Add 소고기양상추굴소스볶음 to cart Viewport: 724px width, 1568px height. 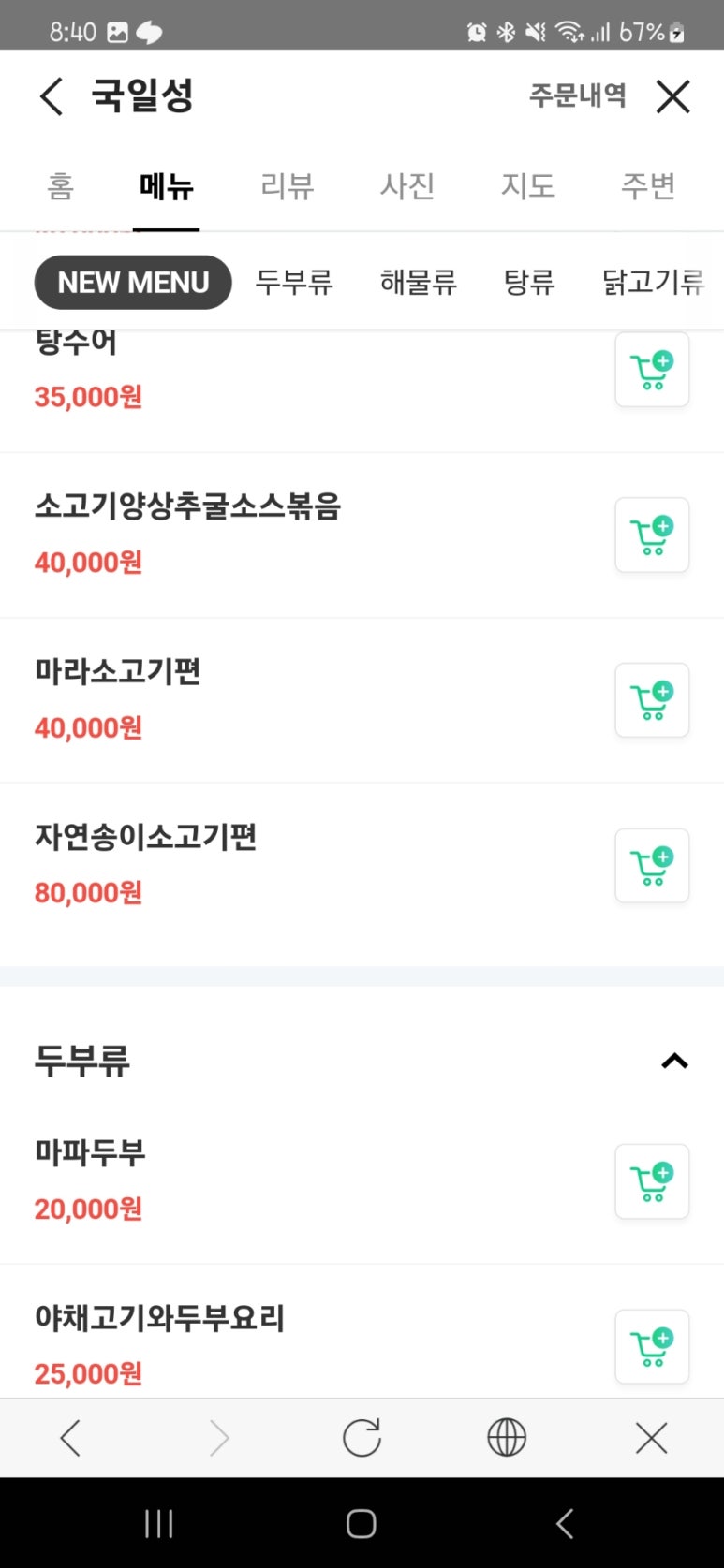652,535
